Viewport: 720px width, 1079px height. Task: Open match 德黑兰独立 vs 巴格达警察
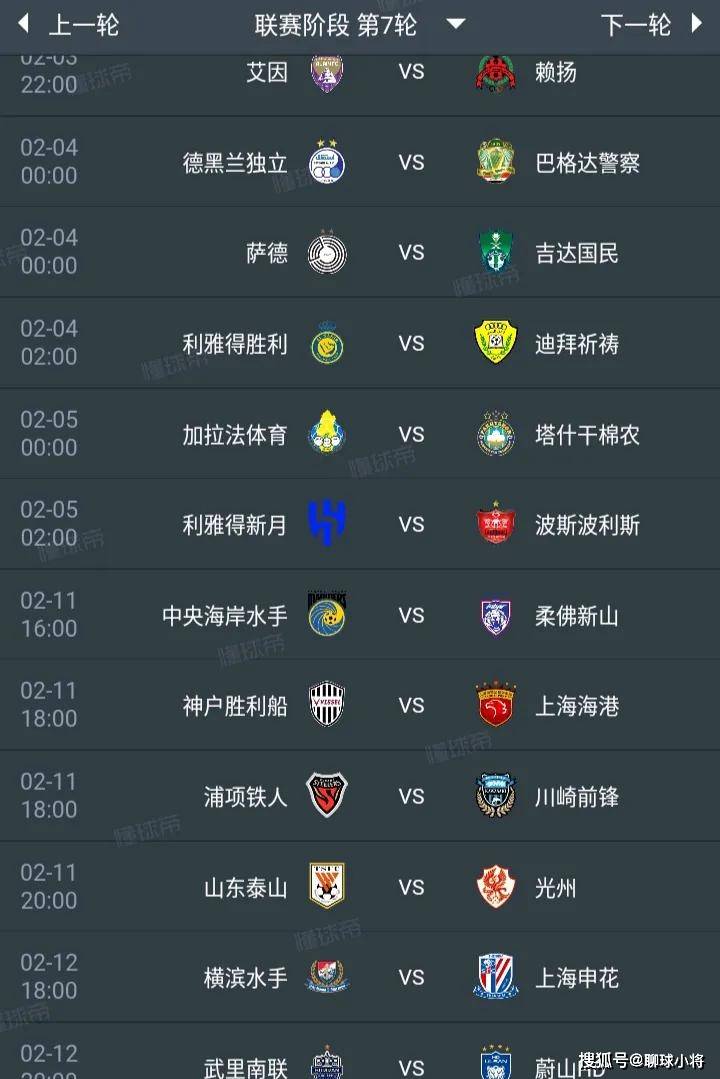[x=411, y=162]
